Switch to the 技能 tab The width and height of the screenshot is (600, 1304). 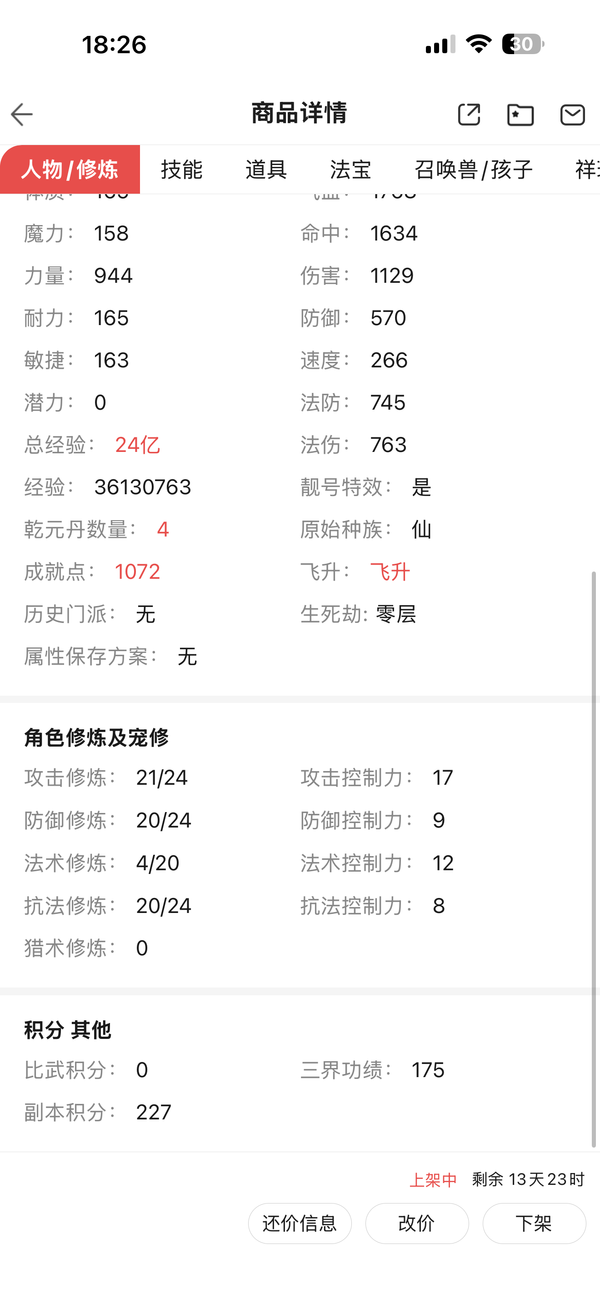pos(182,169)
